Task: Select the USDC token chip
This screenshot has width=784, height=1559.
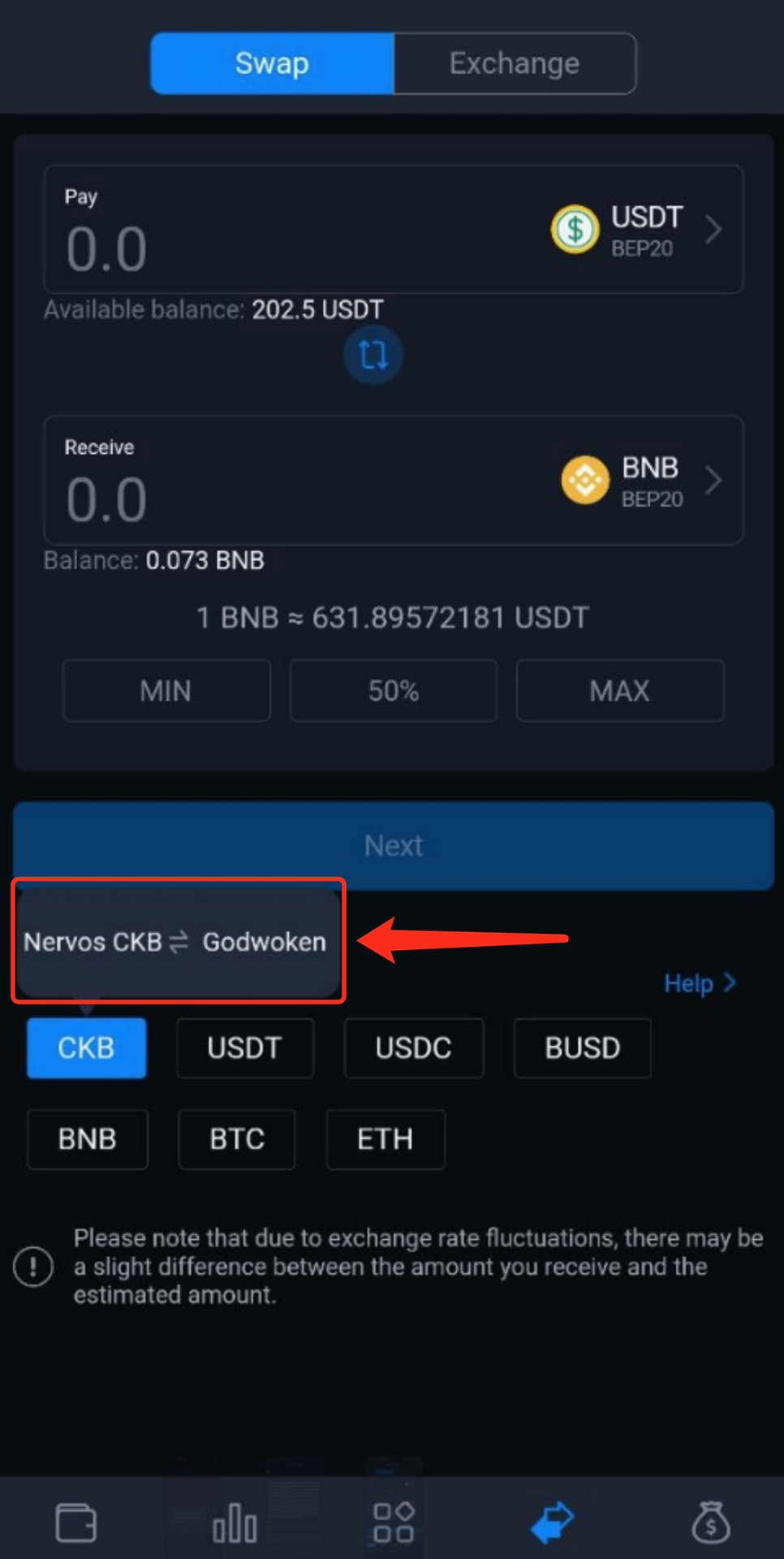Action: 413,1048
